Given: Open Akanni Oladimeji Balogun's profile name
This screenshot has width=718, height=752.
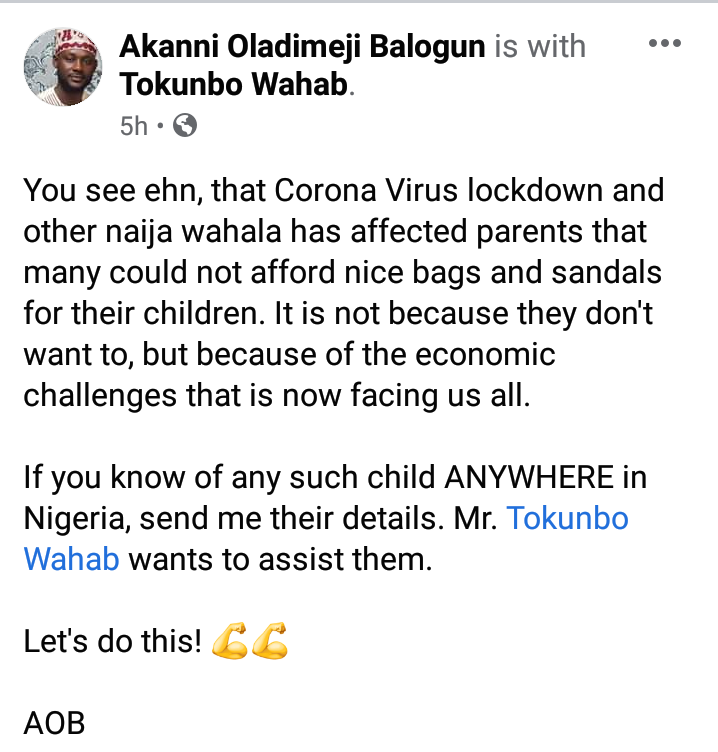Looking at the screenshot, I should [303, 46].
